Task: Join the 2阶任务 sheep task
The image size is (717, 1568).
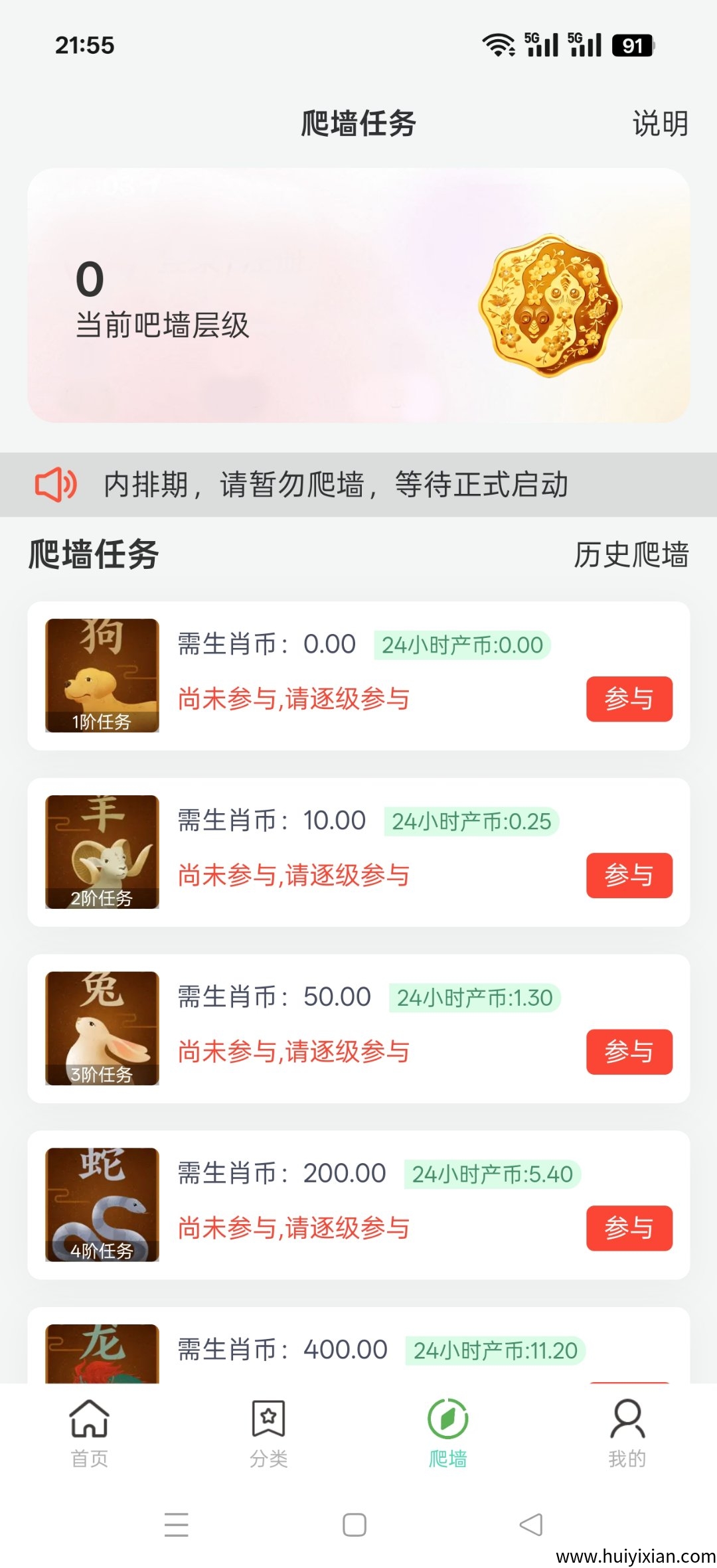Action: pos(629,875)
